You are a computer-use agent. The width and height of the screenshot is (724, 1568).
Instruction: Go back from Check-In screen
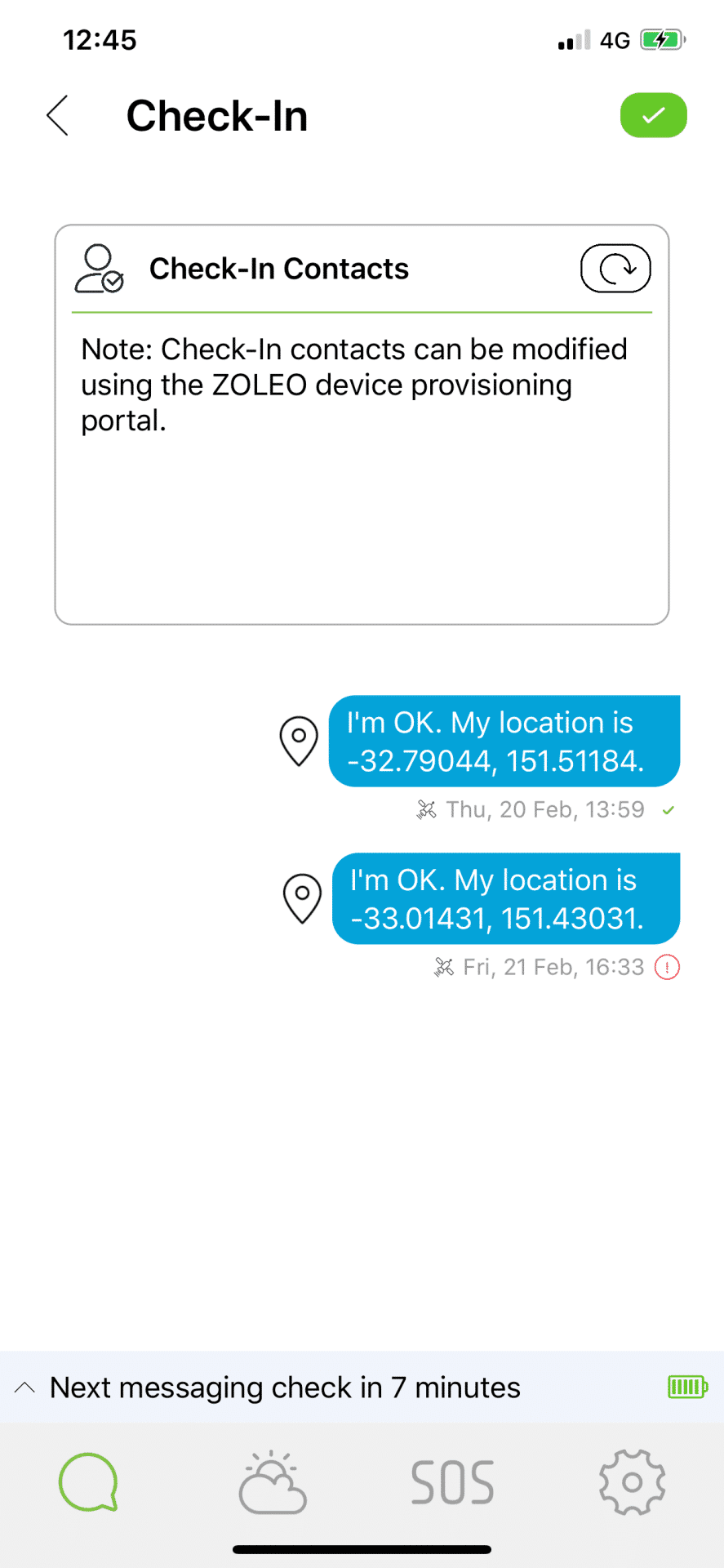point(57,115)
